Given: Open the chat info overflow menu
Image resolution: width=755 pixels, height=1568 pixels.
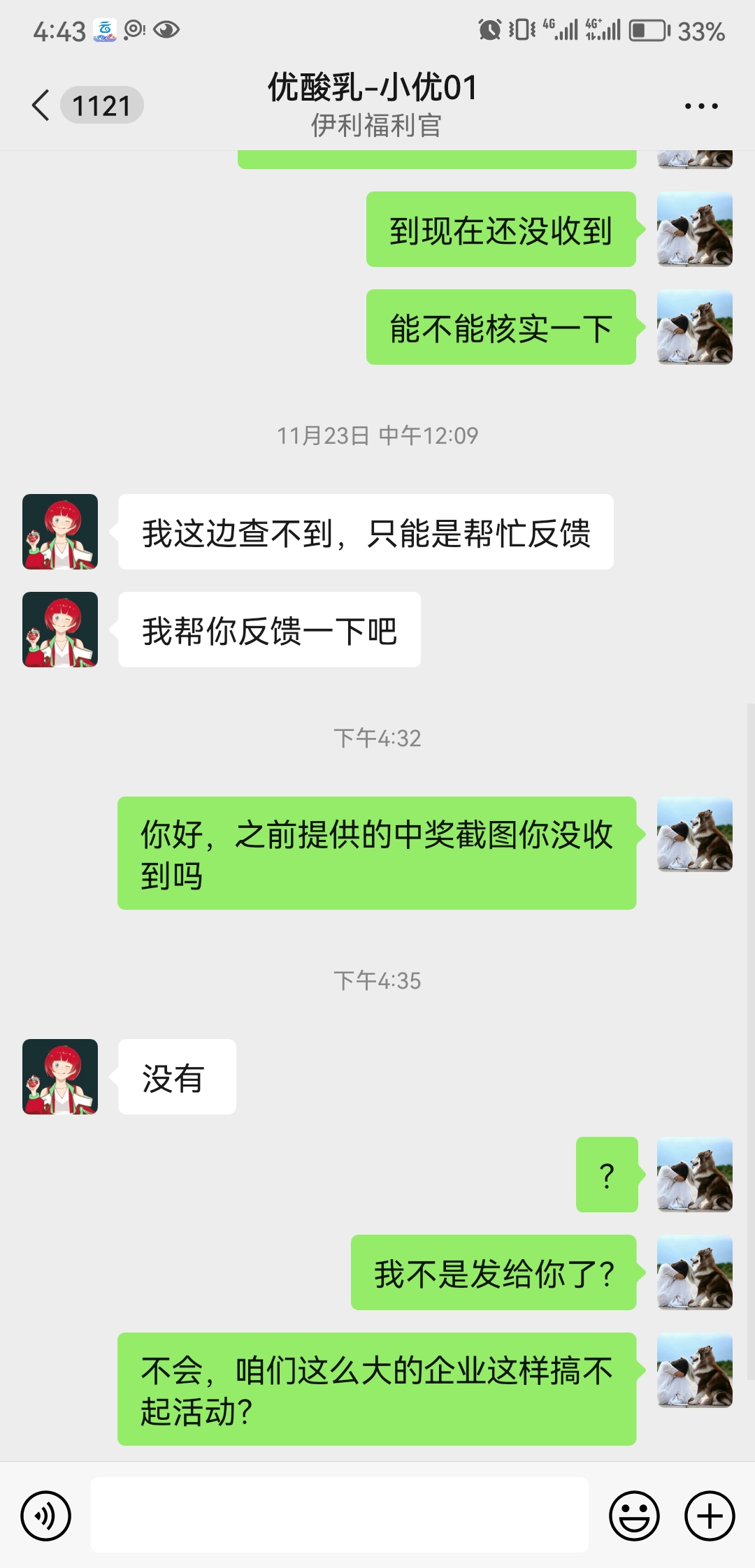Looking at the screenshot, I should (x=701, y=106).
